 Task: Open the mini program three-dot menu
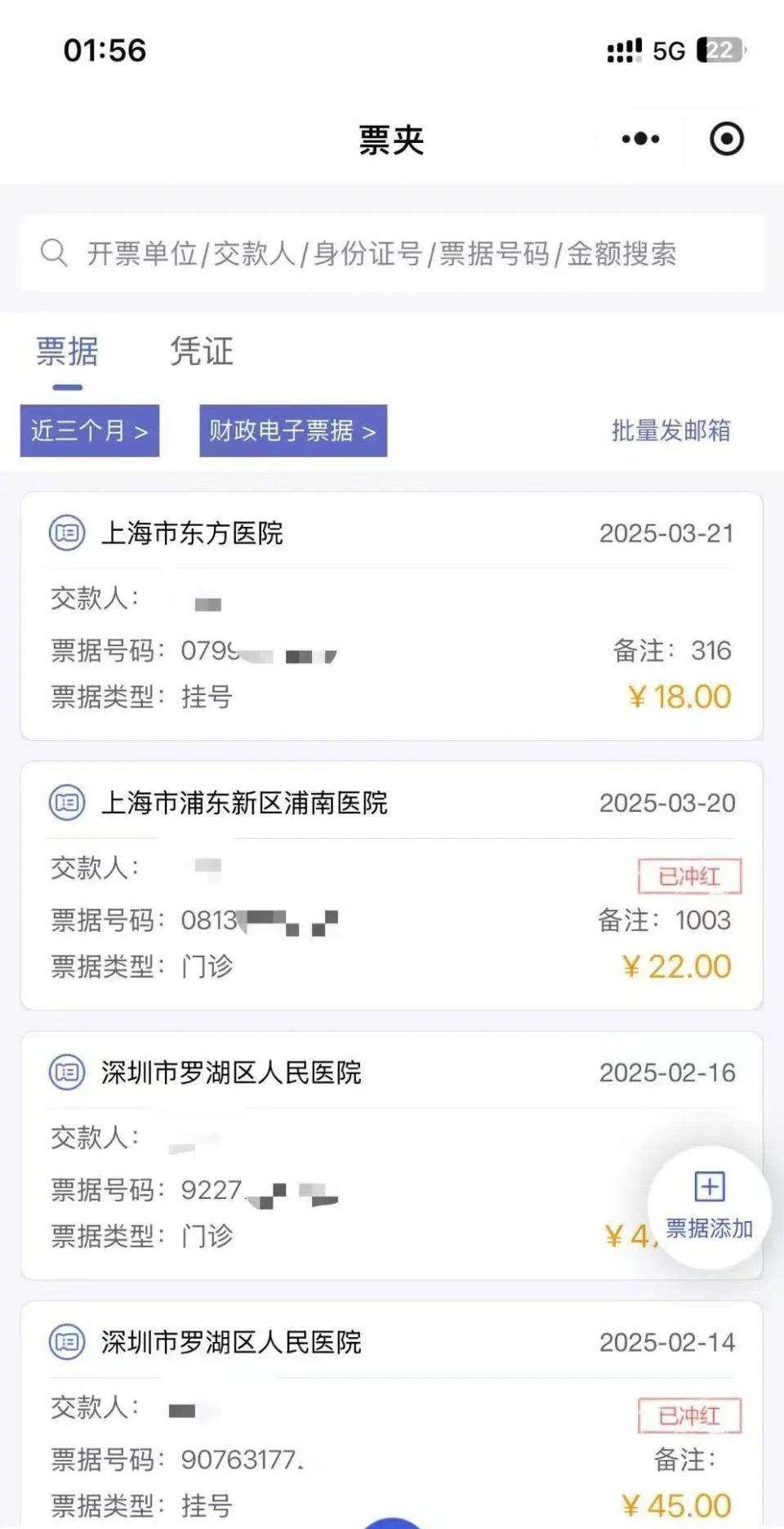[x=640, y=139]
